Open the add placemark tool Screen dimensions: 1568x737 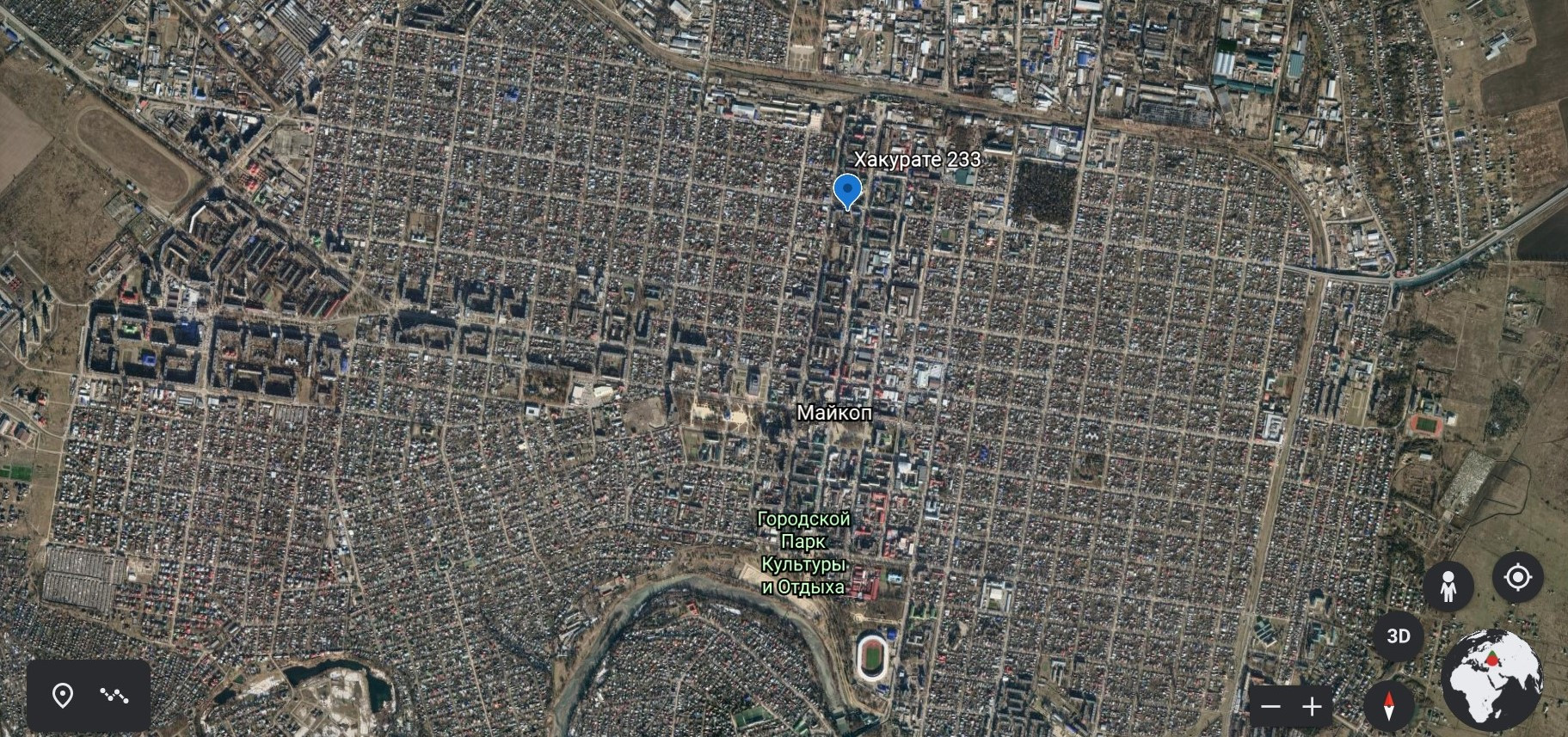[x=63, y=695]
